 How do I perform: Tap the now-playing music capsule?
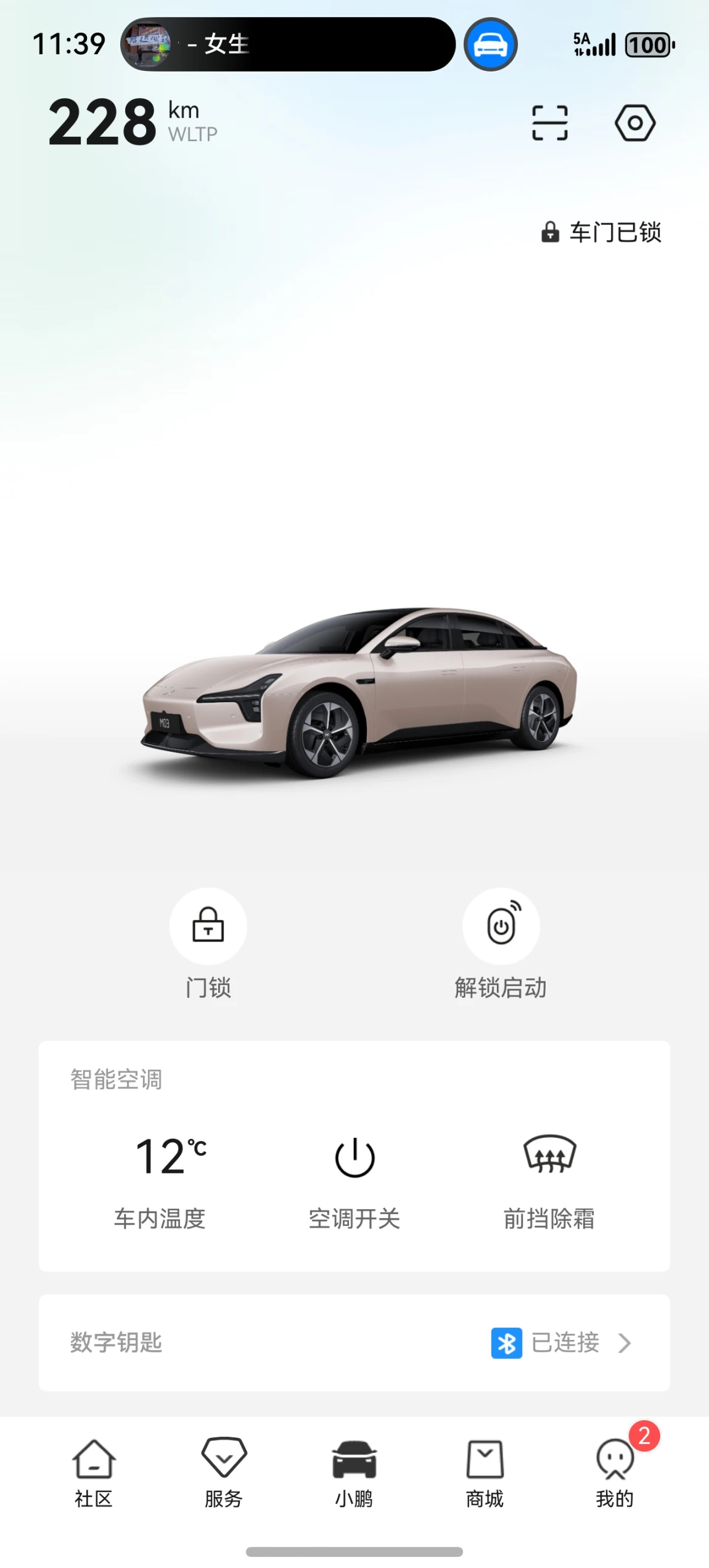click(287, 44)
